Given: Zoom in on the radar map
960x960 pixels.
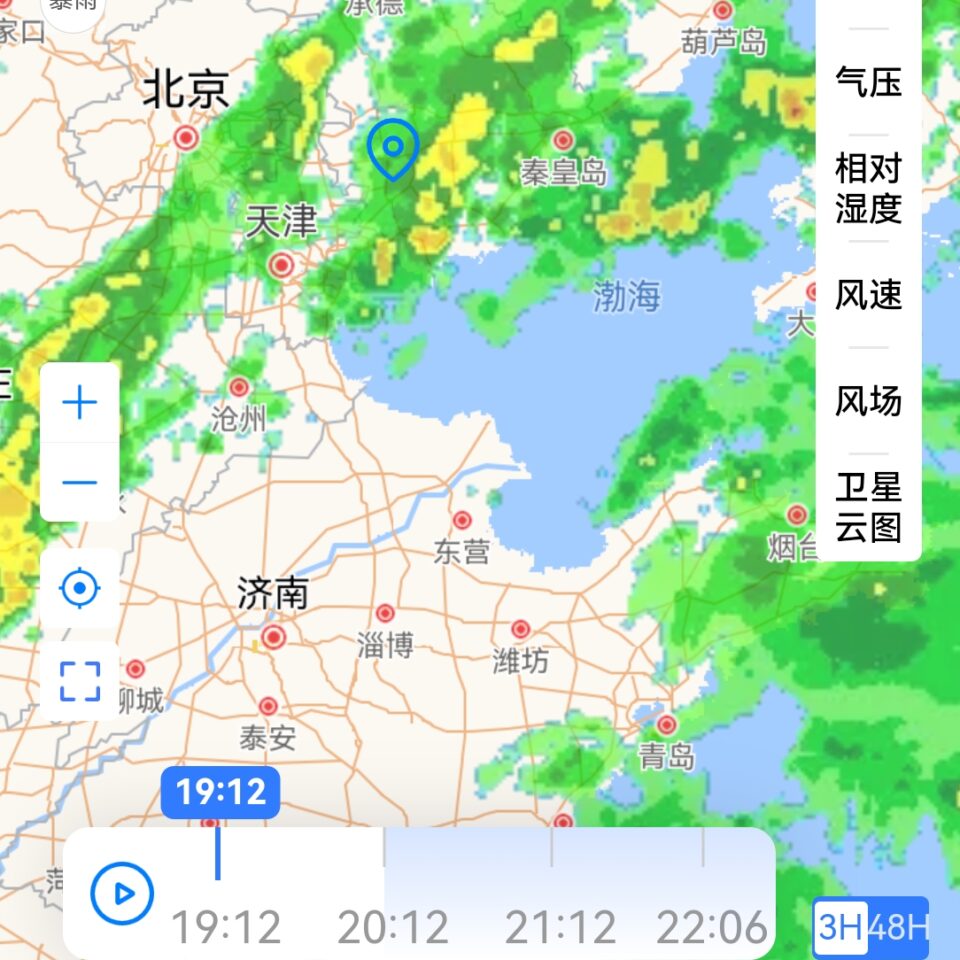Looking at the screenshot, I should coord(80,402).
